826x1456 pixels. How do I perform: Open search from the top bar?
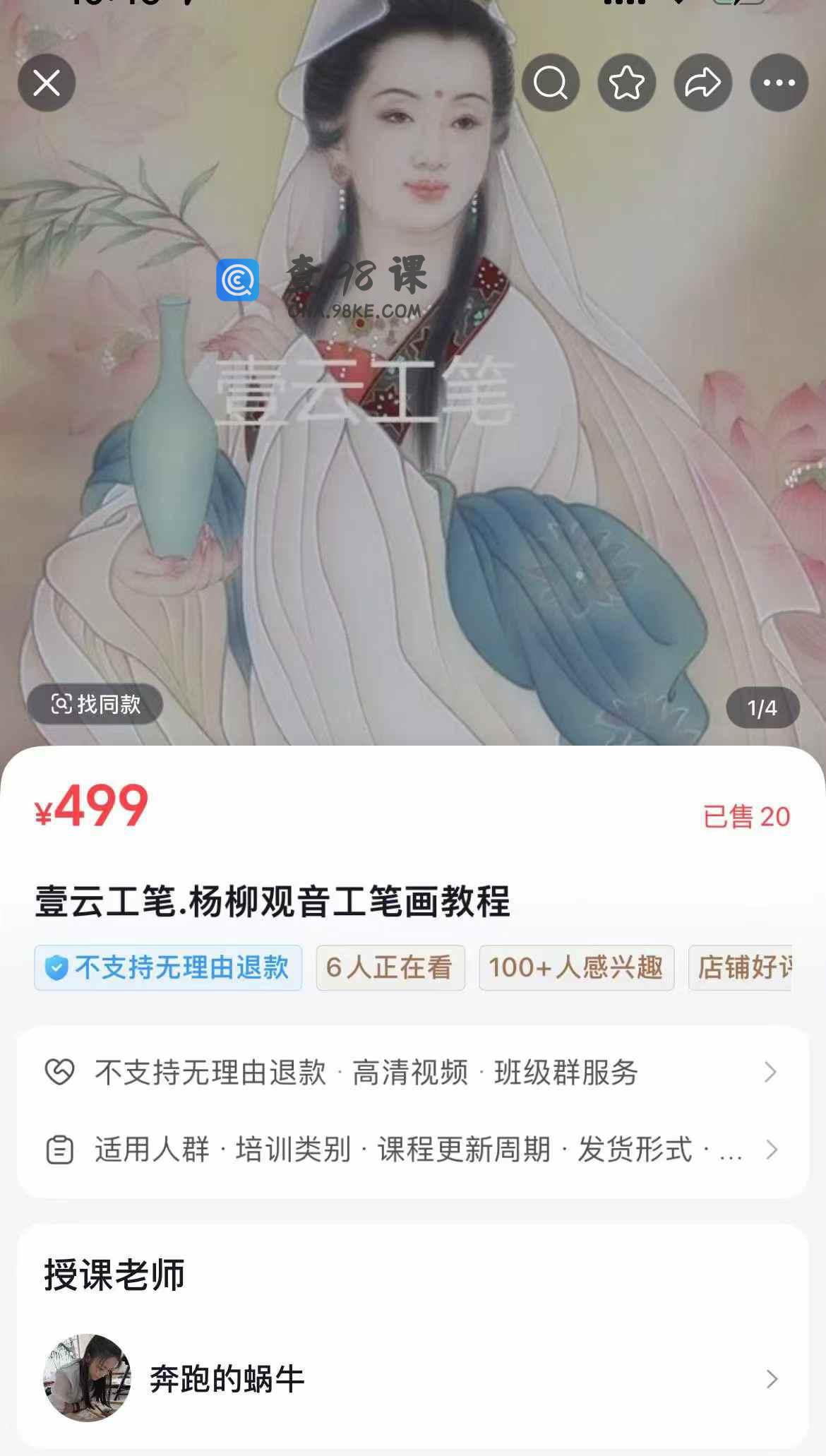coord(551,83)
